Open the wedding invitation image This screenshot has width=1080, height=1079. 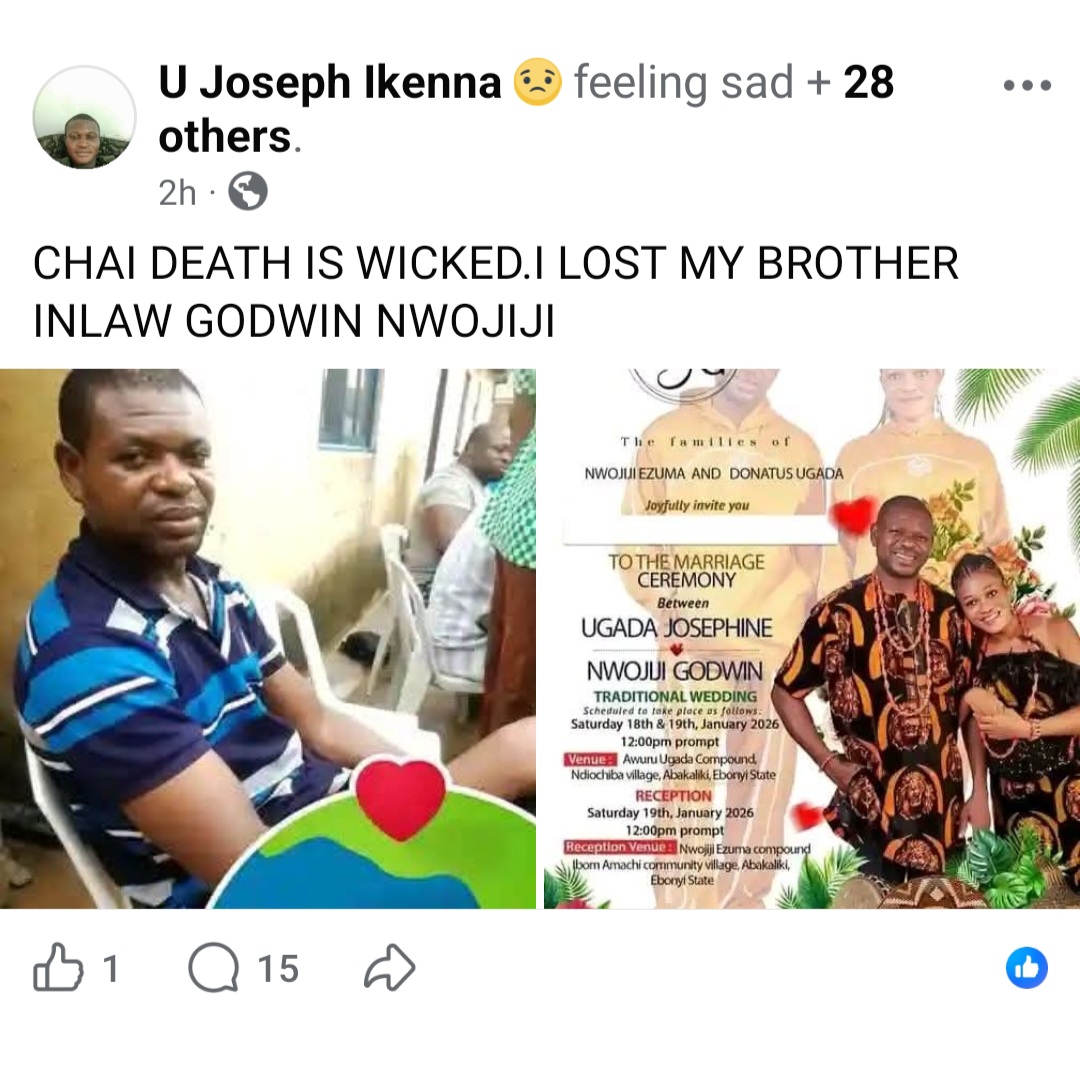[811, 638]
